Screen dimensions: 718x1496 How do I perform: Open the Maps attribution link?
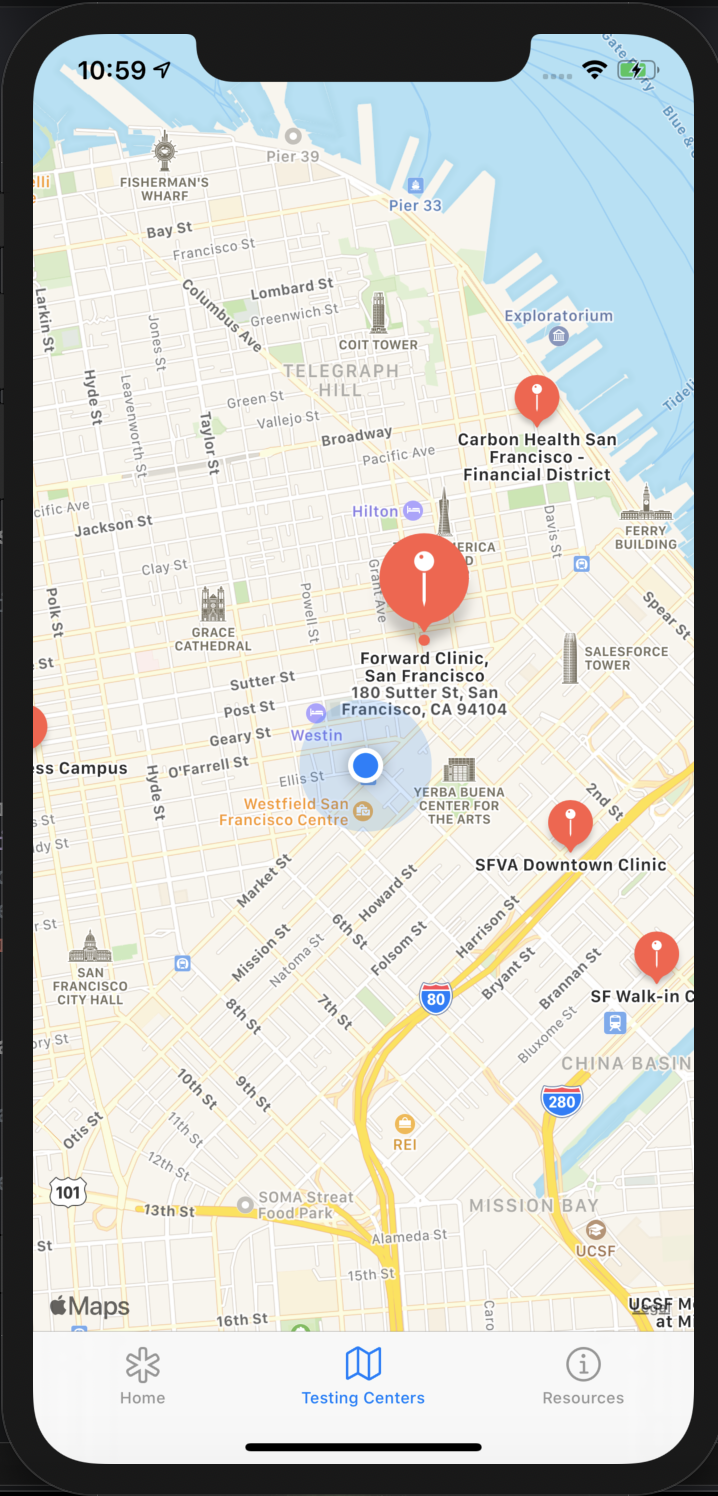[90, 1306]
